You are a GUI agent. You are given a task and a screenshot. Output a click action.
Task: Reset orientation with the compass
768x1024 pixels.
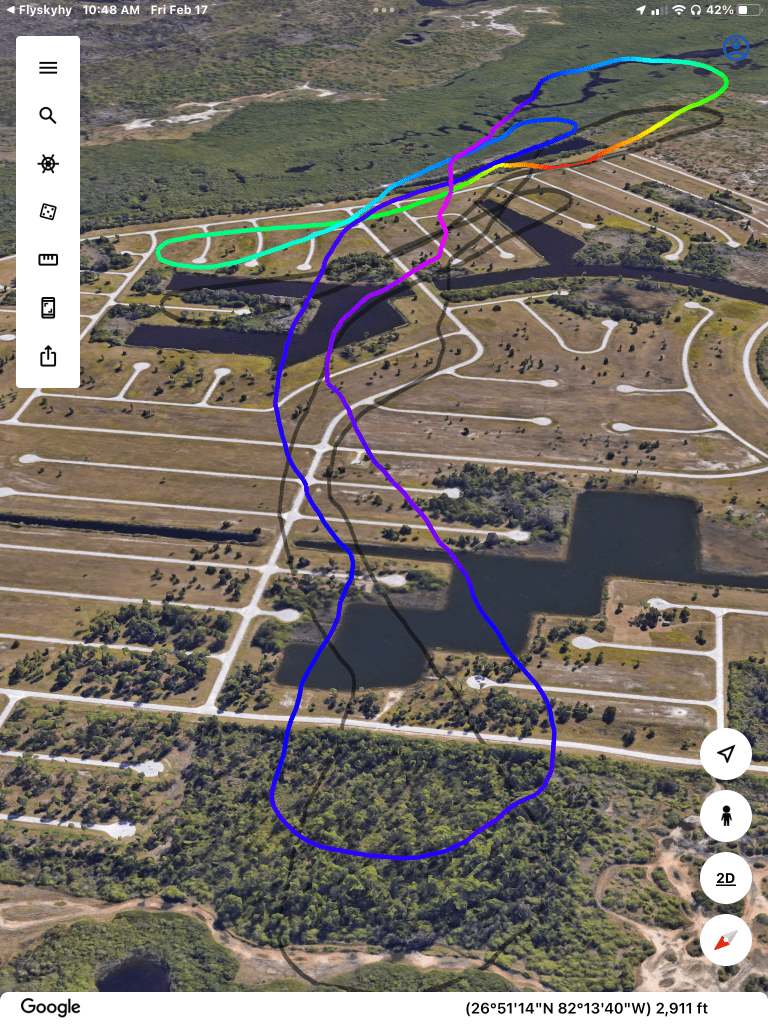726,940
